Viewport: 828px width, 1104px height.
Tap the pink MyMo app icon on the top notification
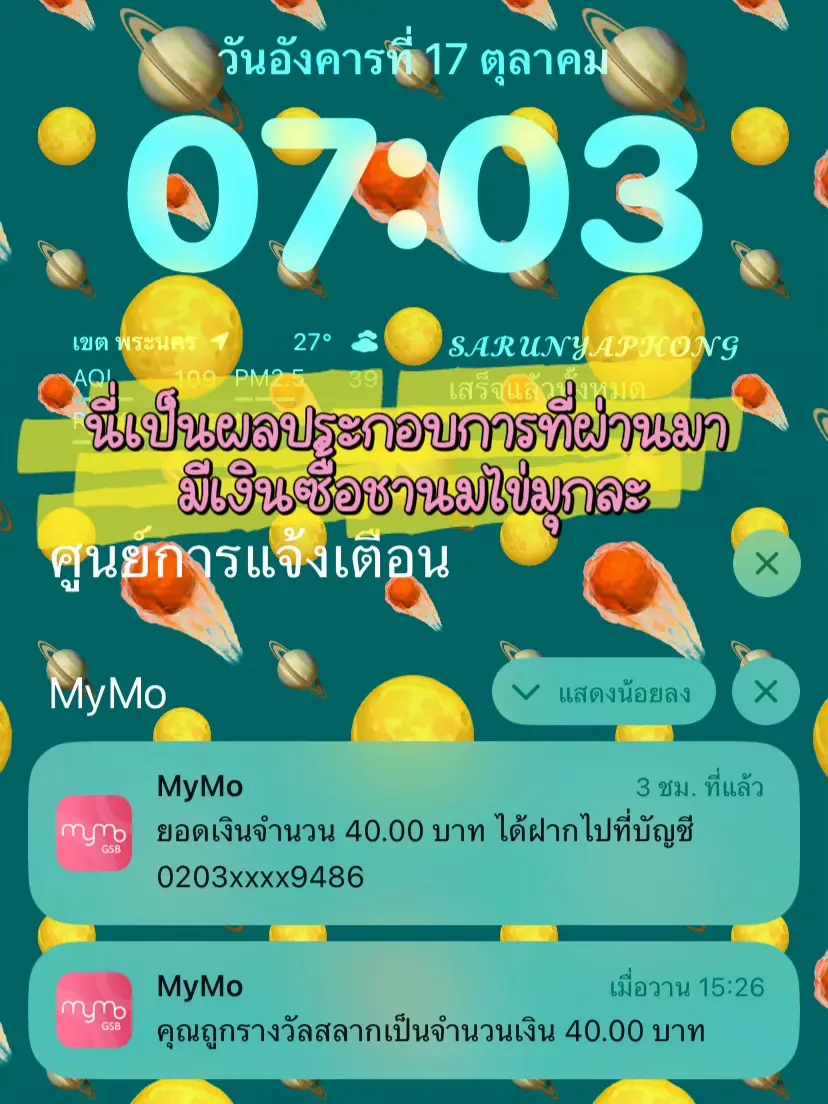97,833
